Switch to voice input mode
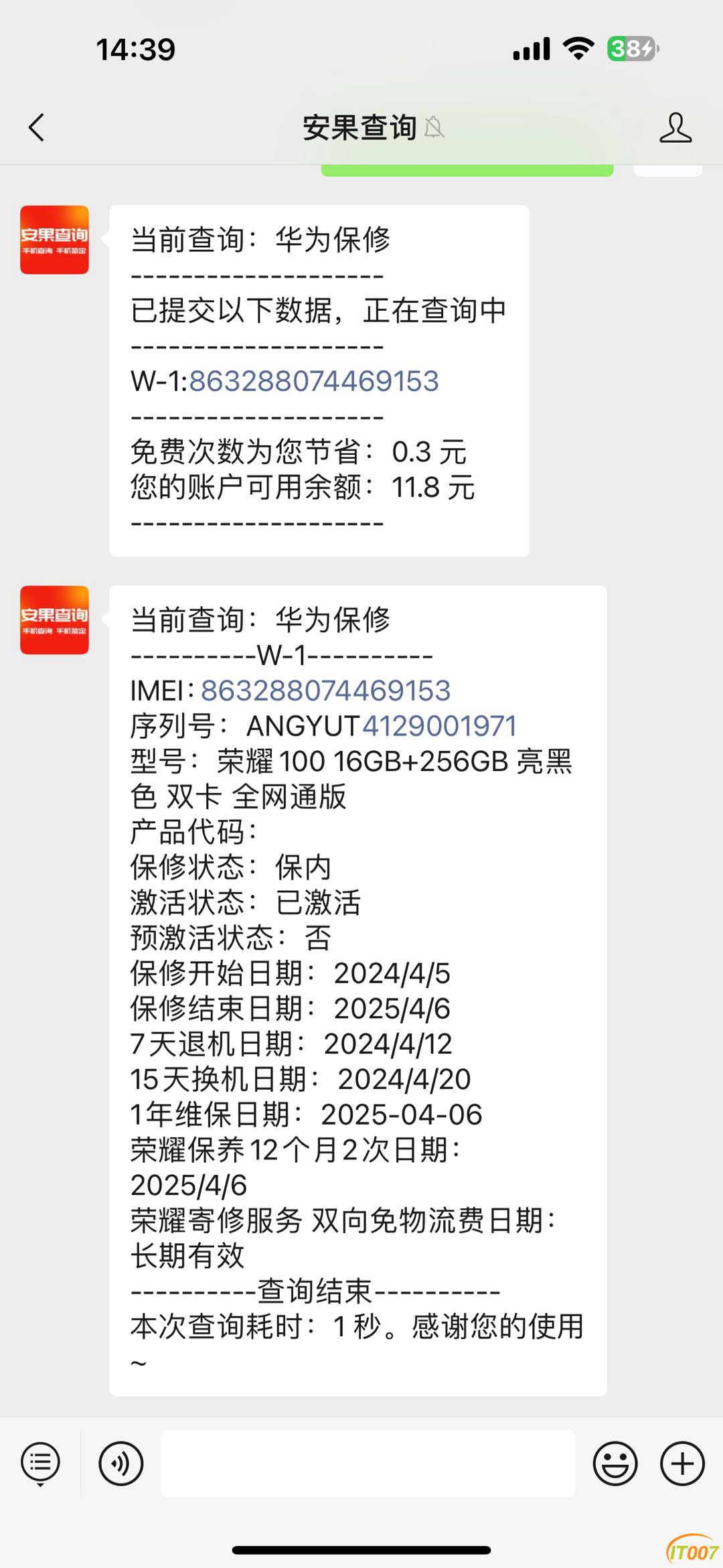The width and height of the screenshot is (723, 1568). coord(121,1464)
